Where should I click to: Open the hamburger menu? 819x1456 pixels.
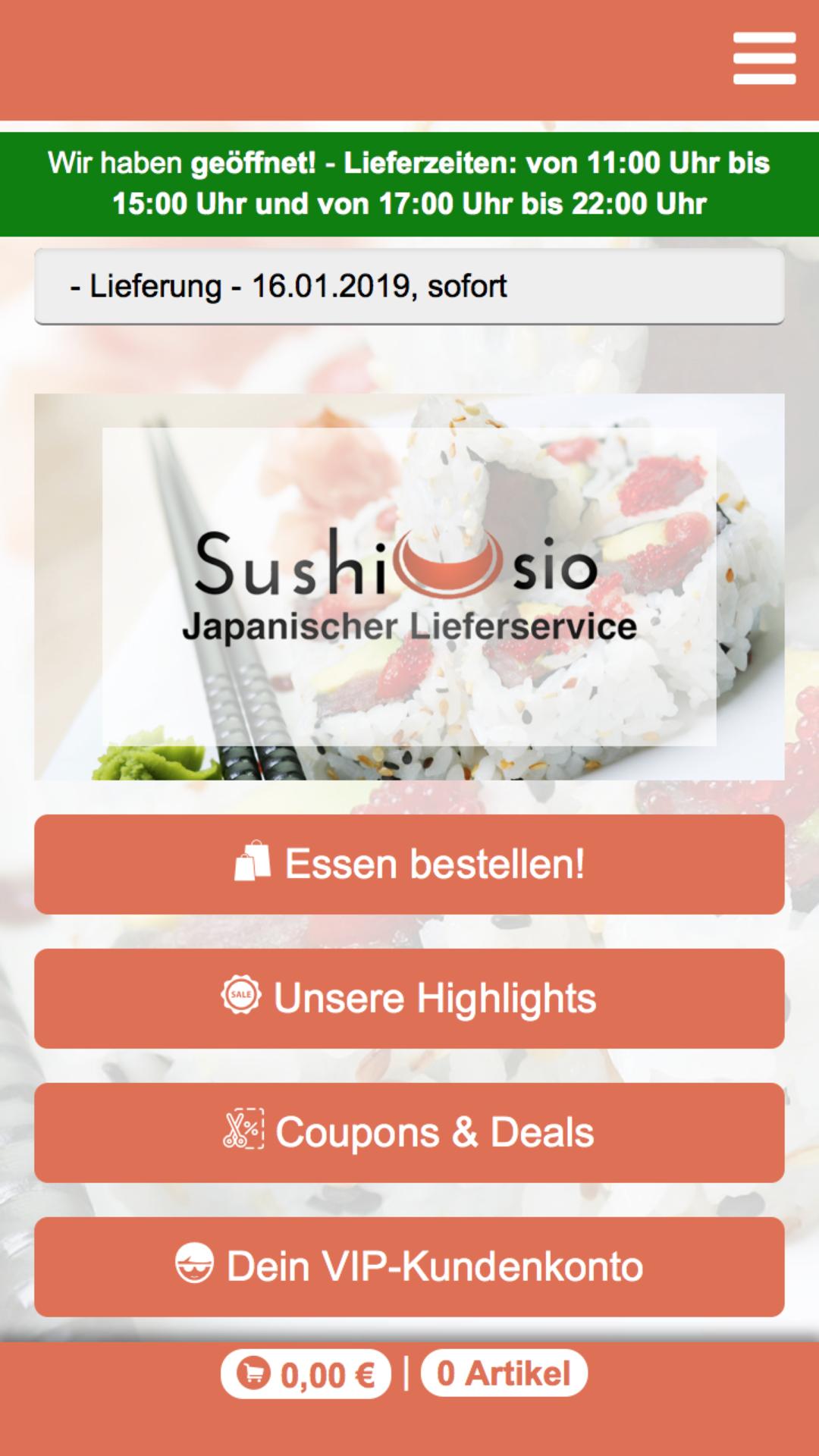tap(764, 58)
